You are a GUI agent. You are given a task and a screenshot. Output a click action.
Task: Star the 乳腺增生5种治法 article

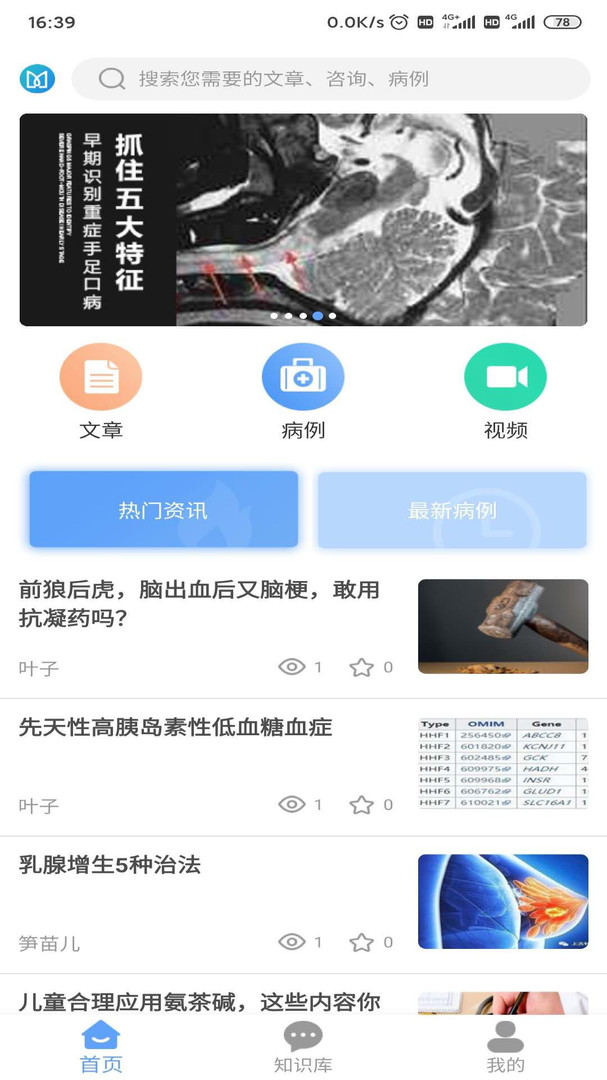click(361, 942)
